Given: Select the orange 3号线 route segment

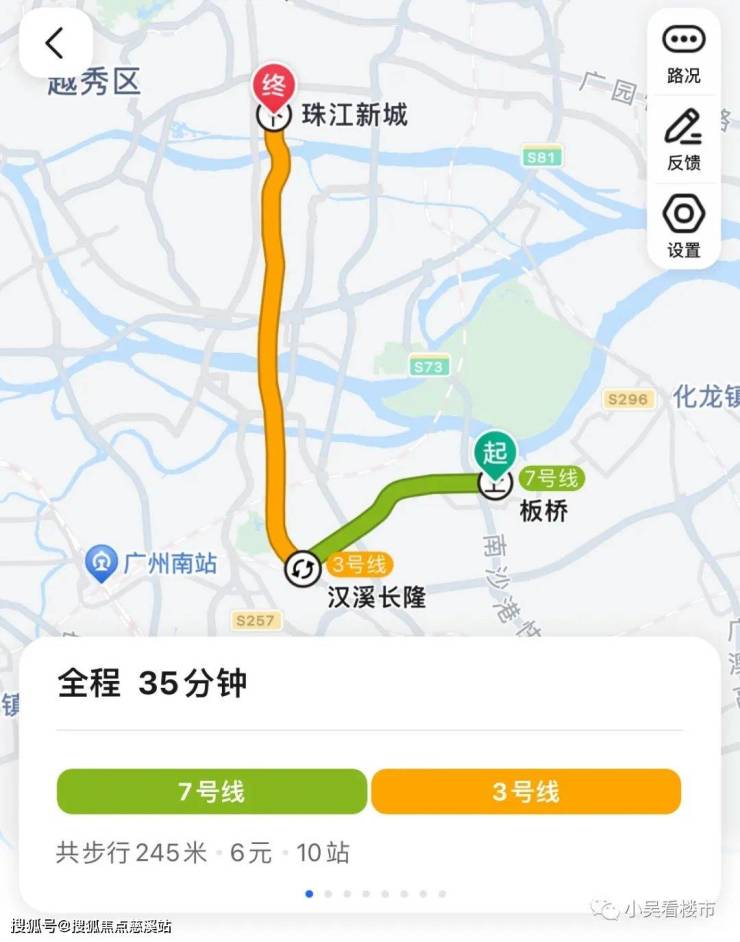Looking at the screenshot, I should point(526,792).
